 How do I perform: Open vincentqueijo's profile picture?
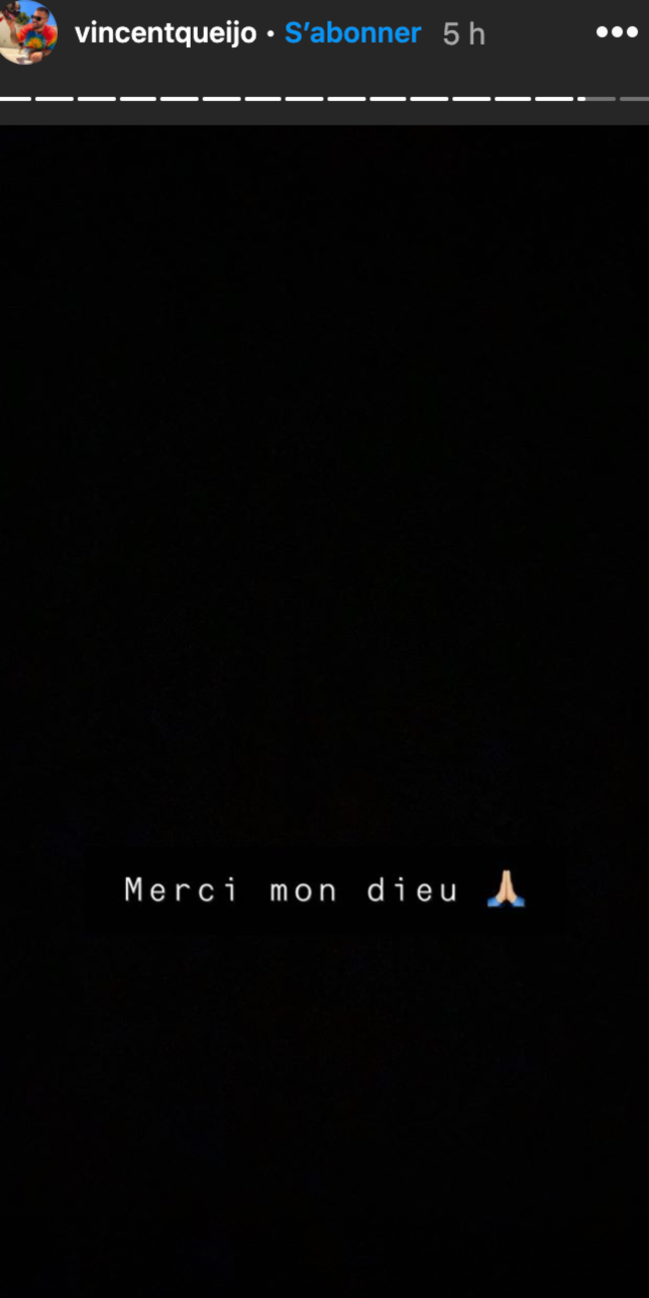(x=27, y=33)
